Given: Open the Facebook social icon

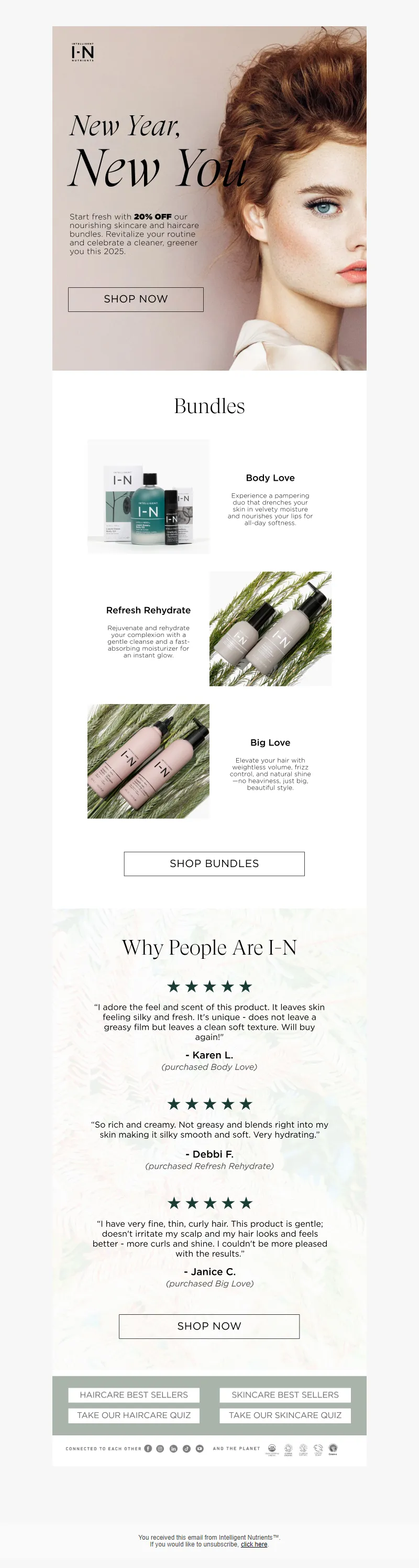Looking at the screenshot, I should 148,1448.
